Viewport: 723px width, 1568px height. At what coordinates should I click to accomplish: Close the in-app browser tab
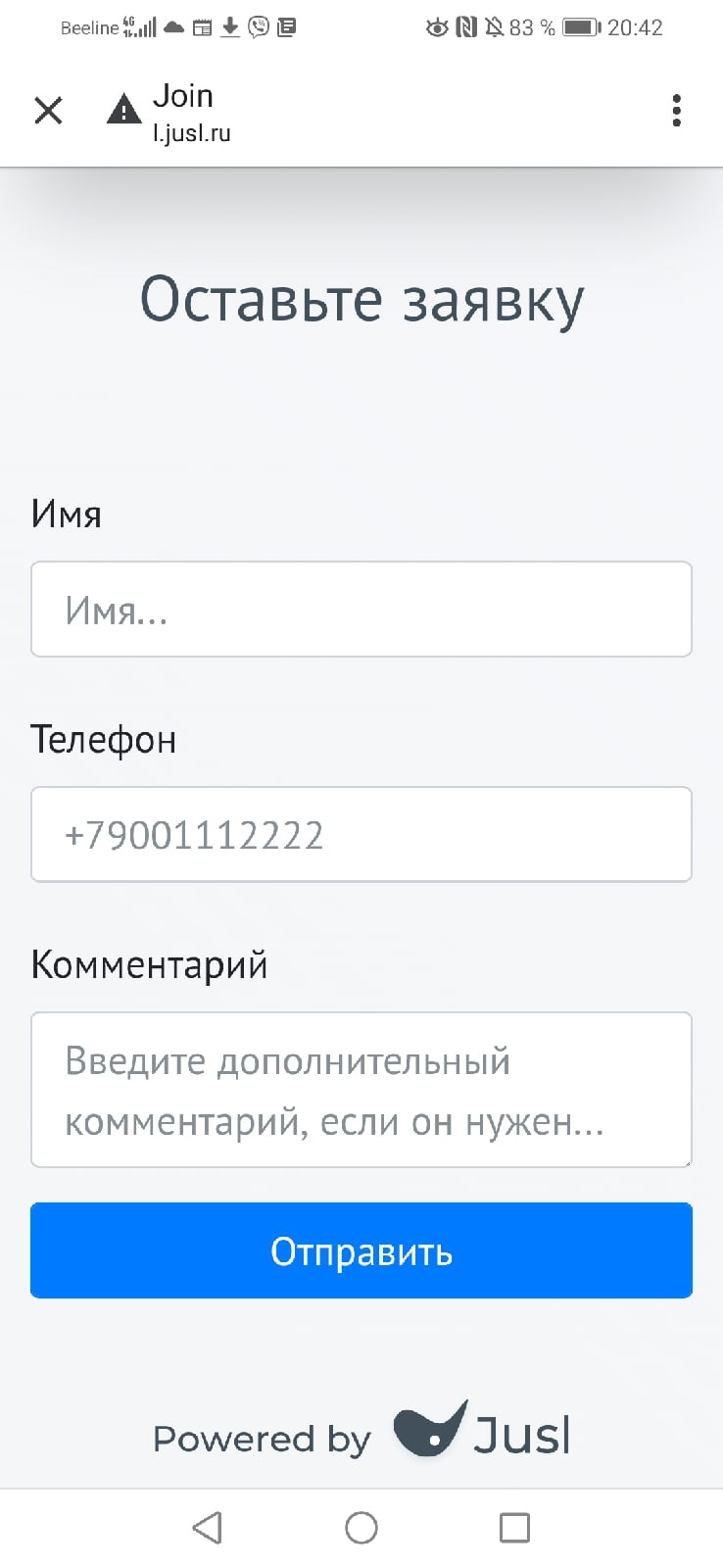(x=48, y=111)
